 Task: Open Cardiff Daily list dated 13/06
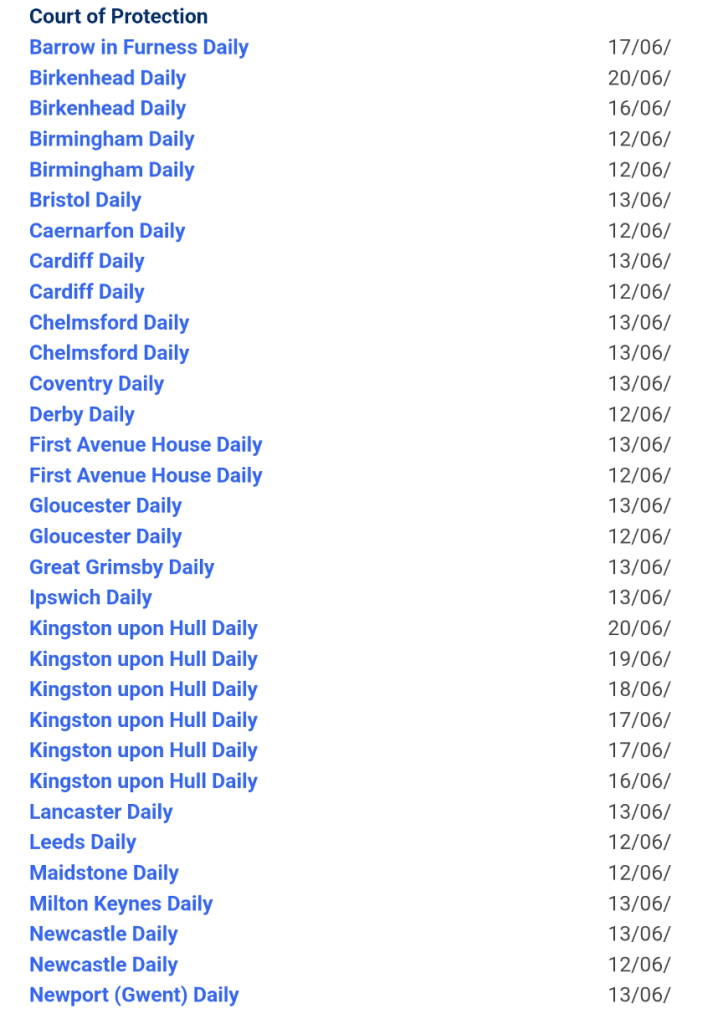point(87,261)
